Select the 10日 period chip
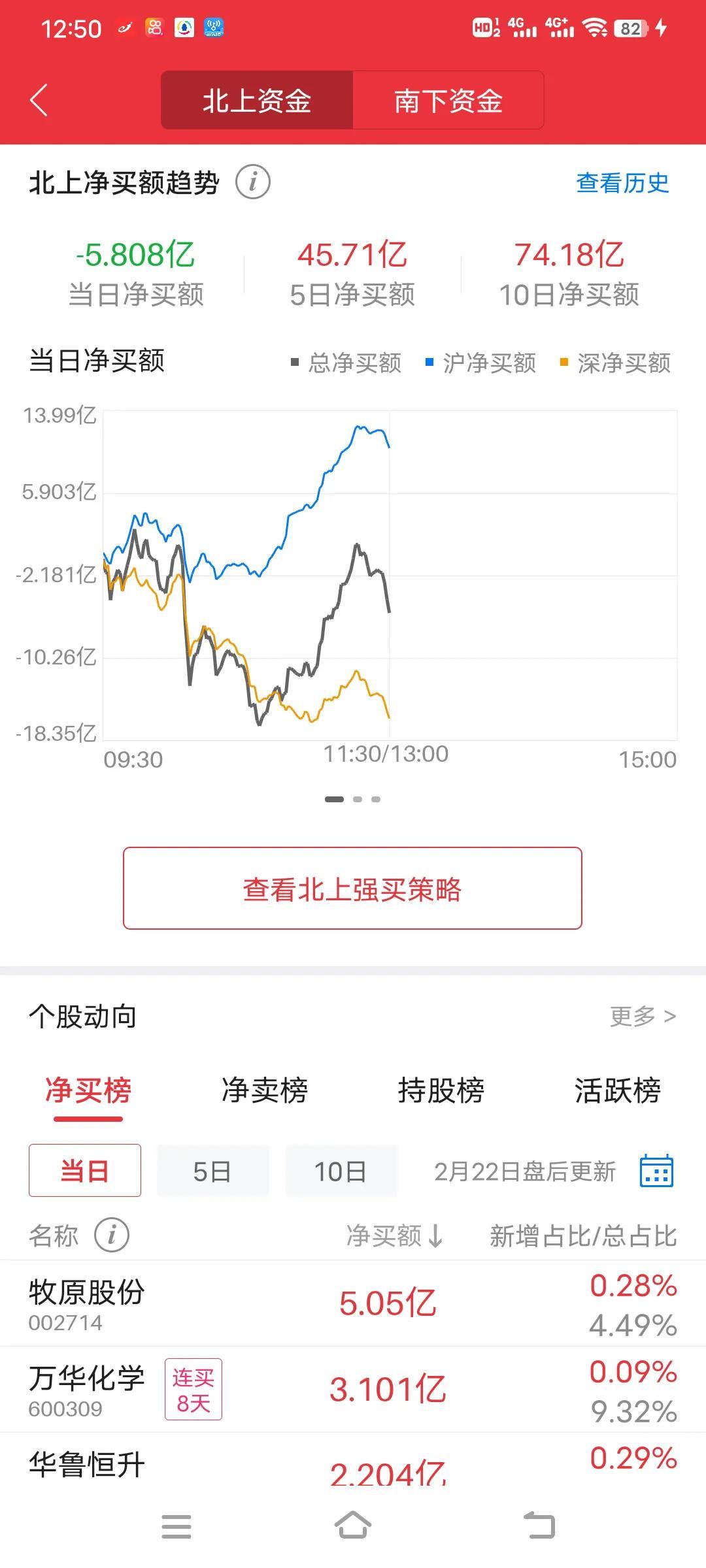 [341, 1171]
